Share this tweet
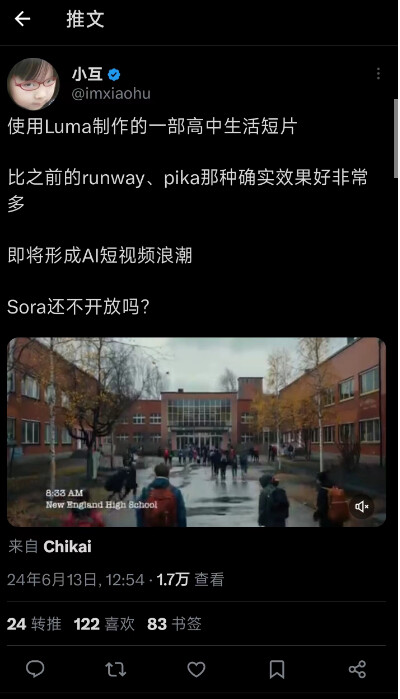 click(357, 669)
